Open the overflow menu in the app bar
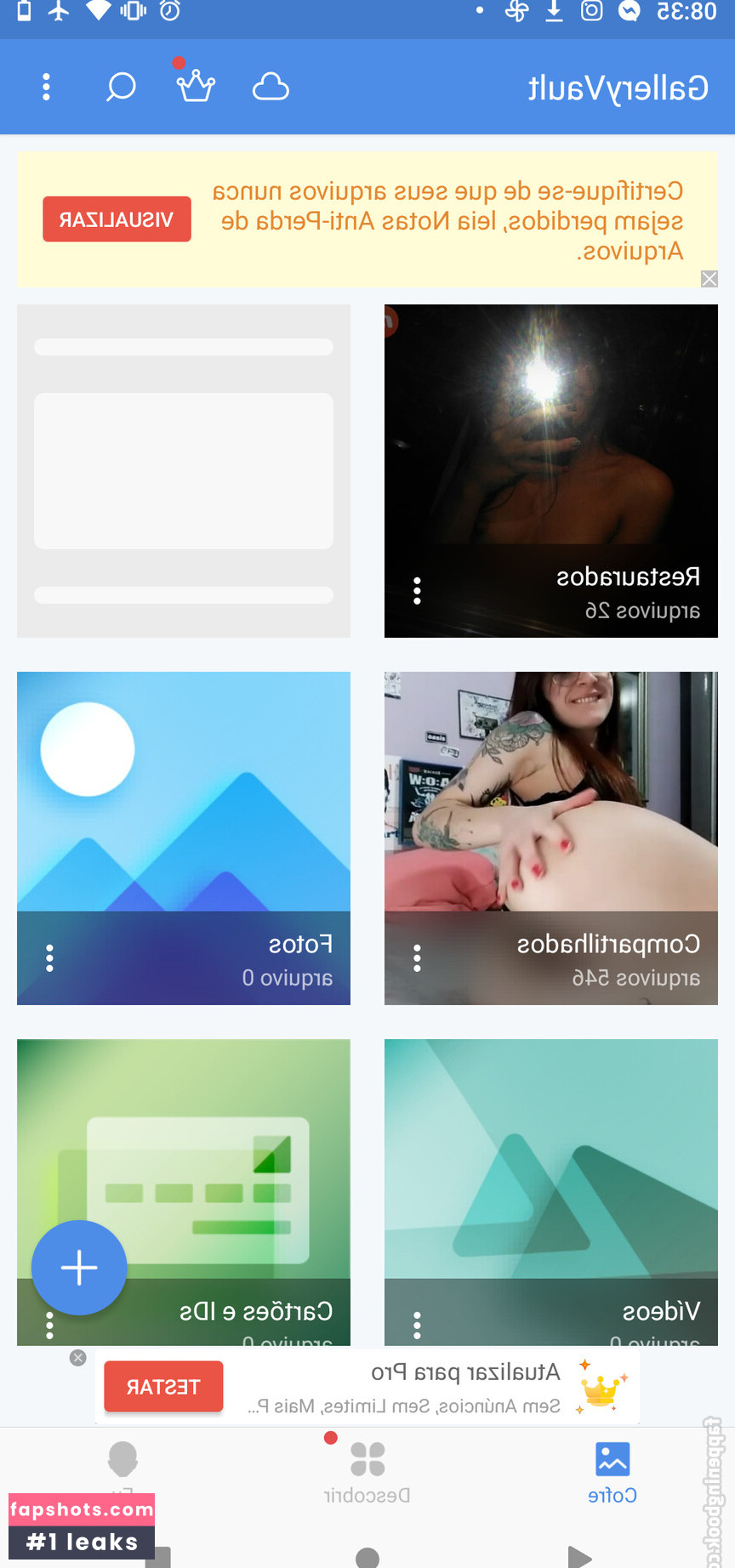This screenshot has width=735, height=1568. pyautogui.click(x=47, y=87)
